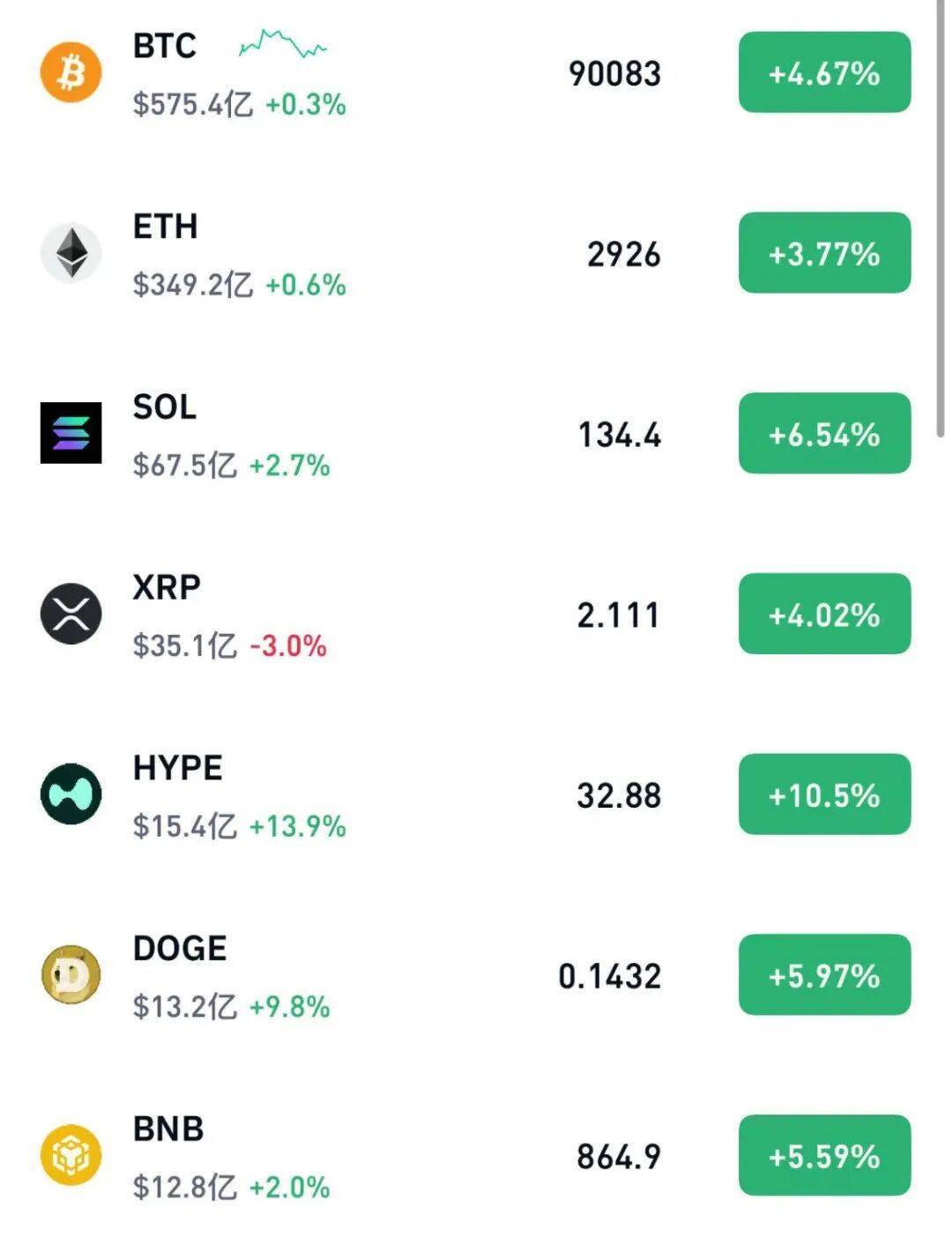Tap the +5.97% change button for DOGE
Screen dimensions: 952x1260
click(x=824, y=975)
